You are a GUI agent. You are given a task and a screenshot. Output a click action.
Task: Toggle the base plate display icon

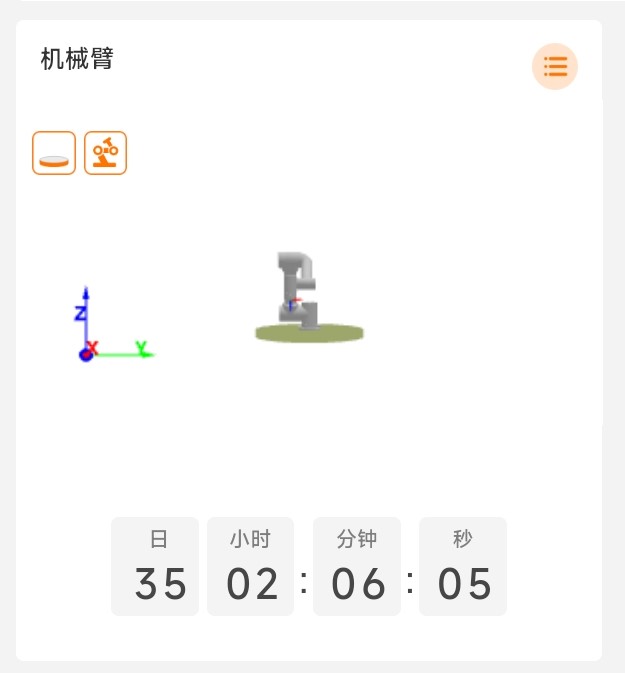(54, 153)
